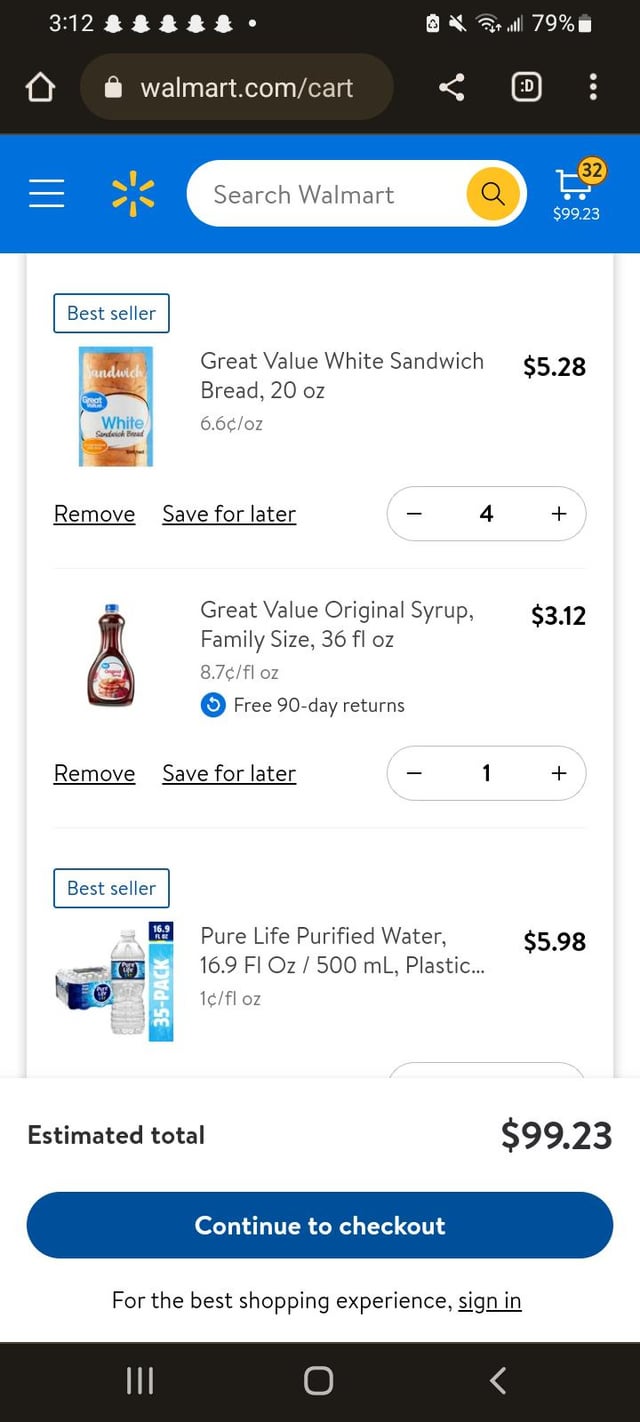
Task: Open the Pure Life Purified Water item
Action: pos(342,950)
